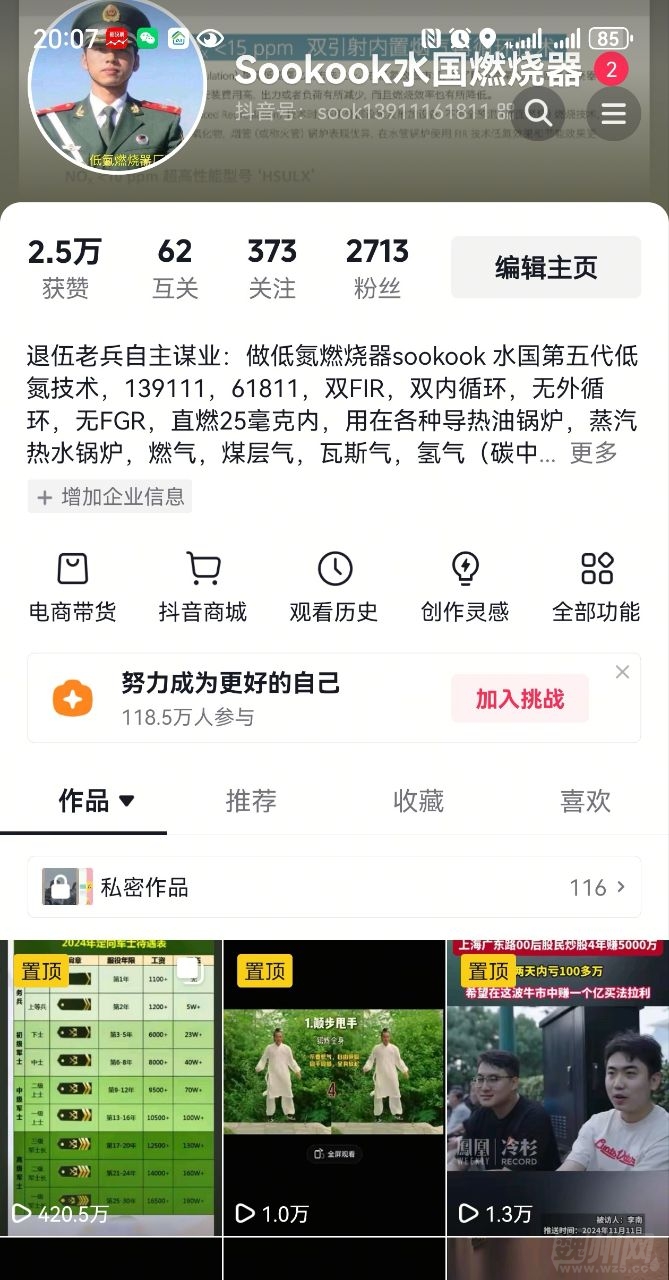Open the hamburger menu in the top corner
The height and width of the screenshot is (1280, 669).
pos(613,113)
